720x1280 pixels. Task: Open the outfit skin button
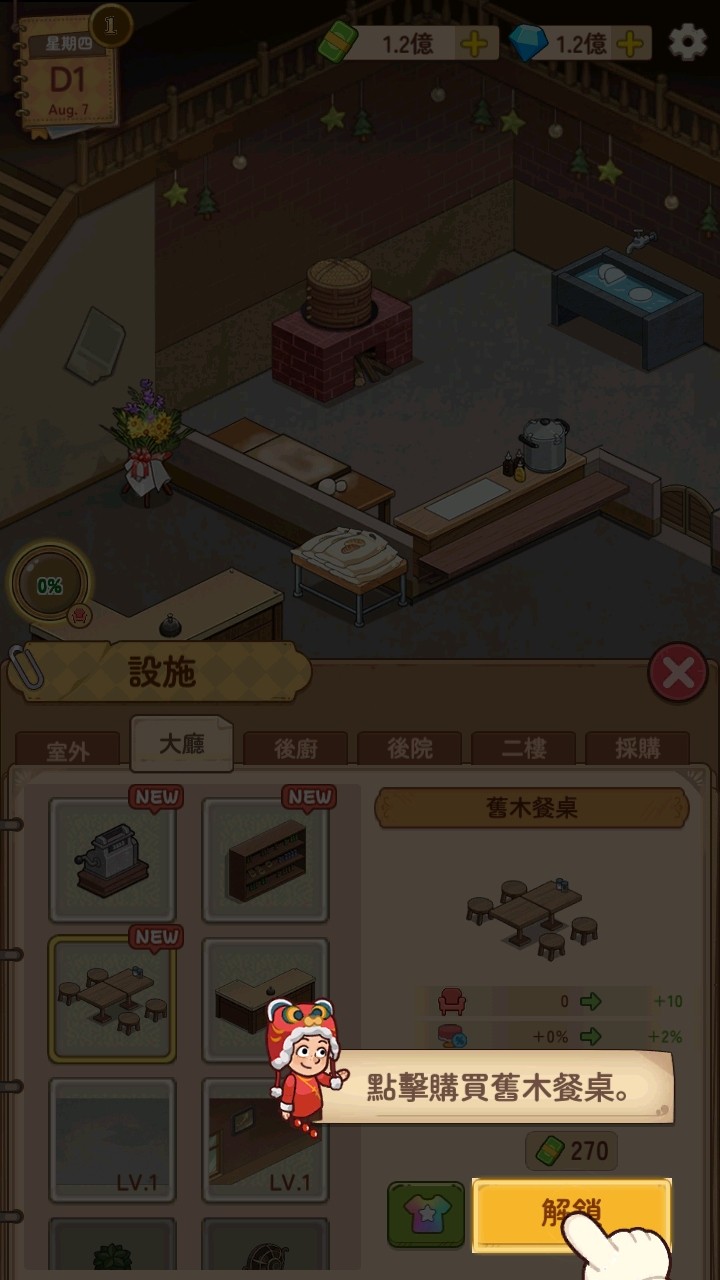pyautogui.click(x=427, y=1215)
